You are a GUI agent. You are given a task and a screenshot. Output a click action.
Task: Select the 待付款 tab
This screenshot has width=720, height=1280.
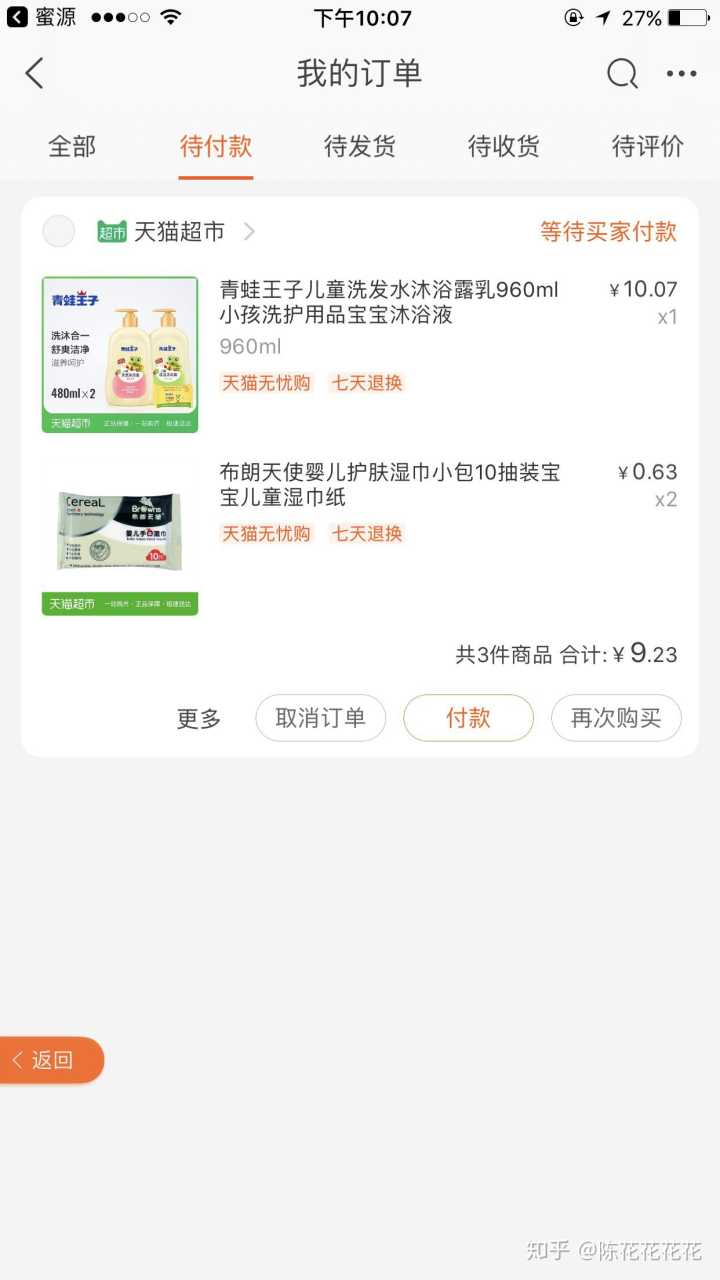[x=216, y=146]
